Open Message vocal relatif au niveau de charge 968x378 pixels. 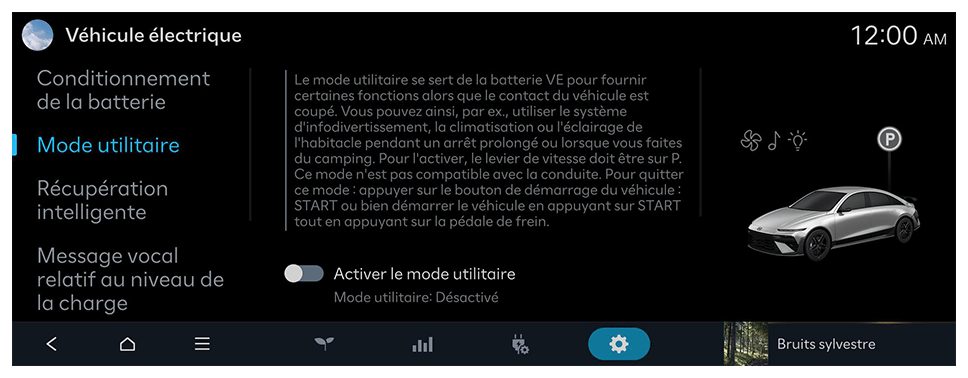130,279
